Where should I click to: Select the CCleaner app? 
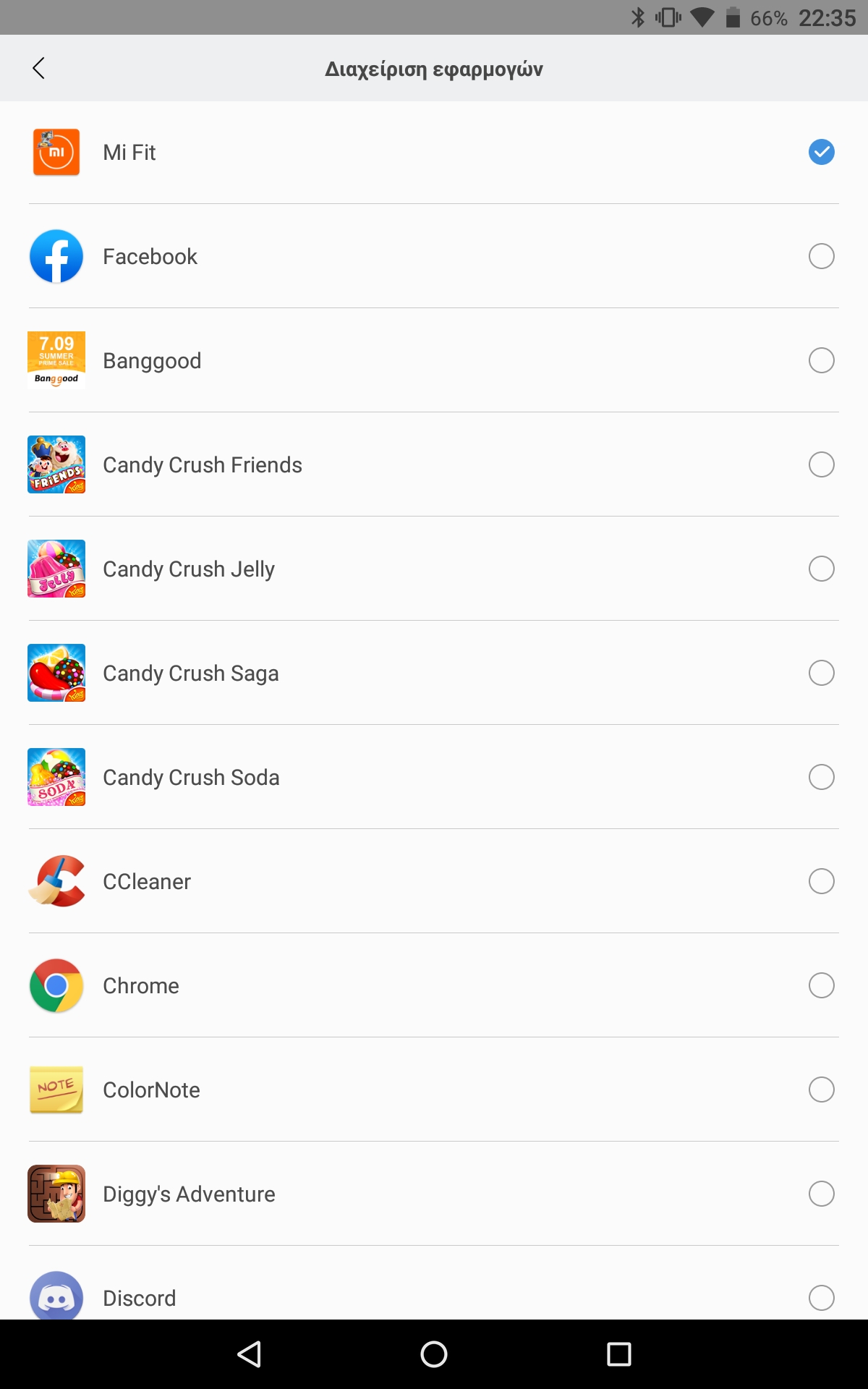[821, 882]
